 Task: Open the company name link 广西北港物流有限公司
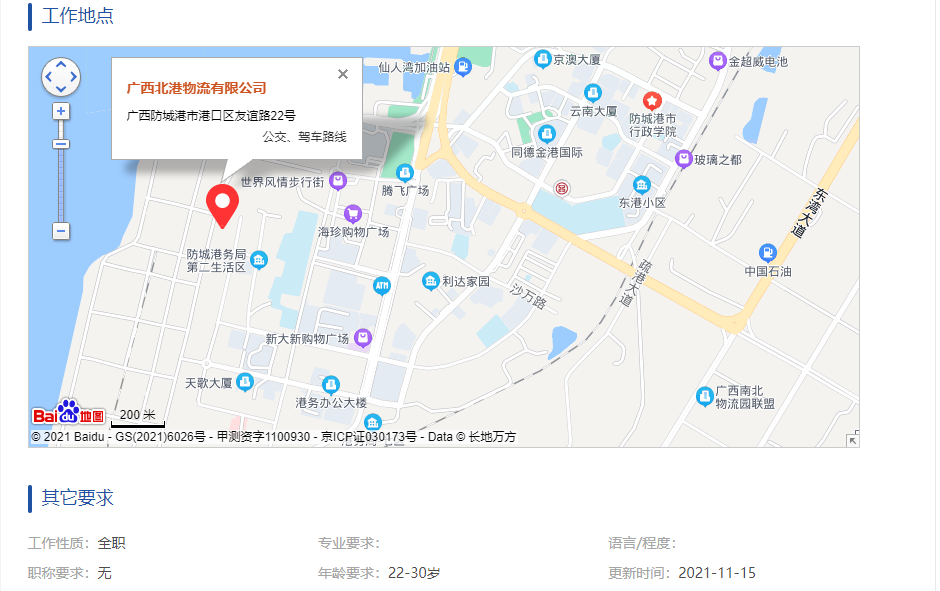[197, 88]
